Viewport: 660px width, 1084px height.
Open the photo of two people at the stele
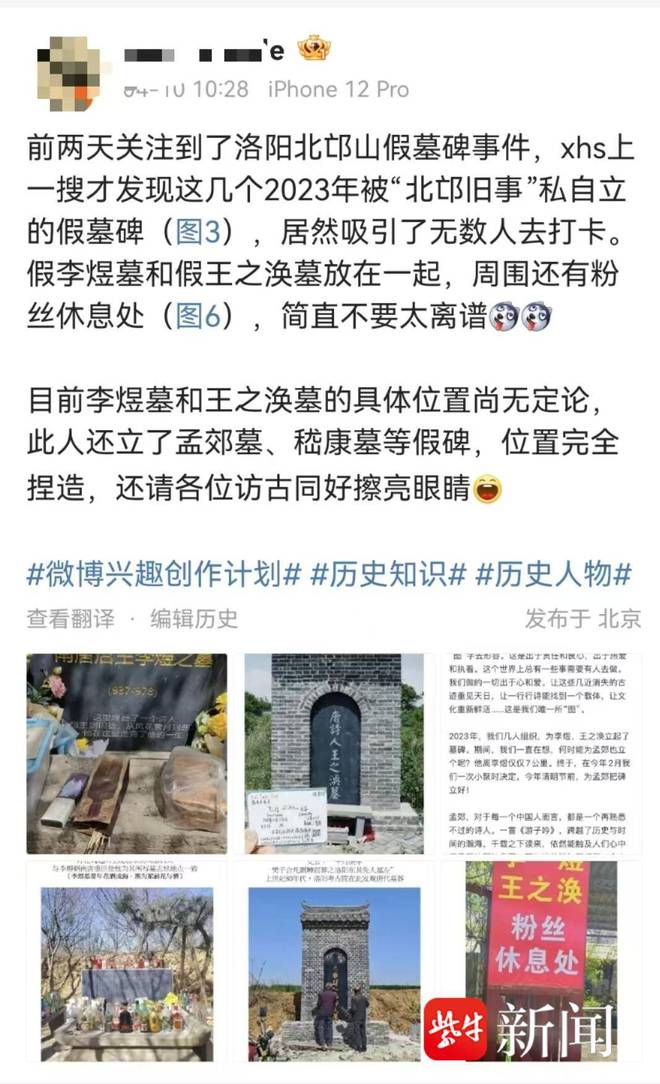pyautogui.click(x=334, y=962)
